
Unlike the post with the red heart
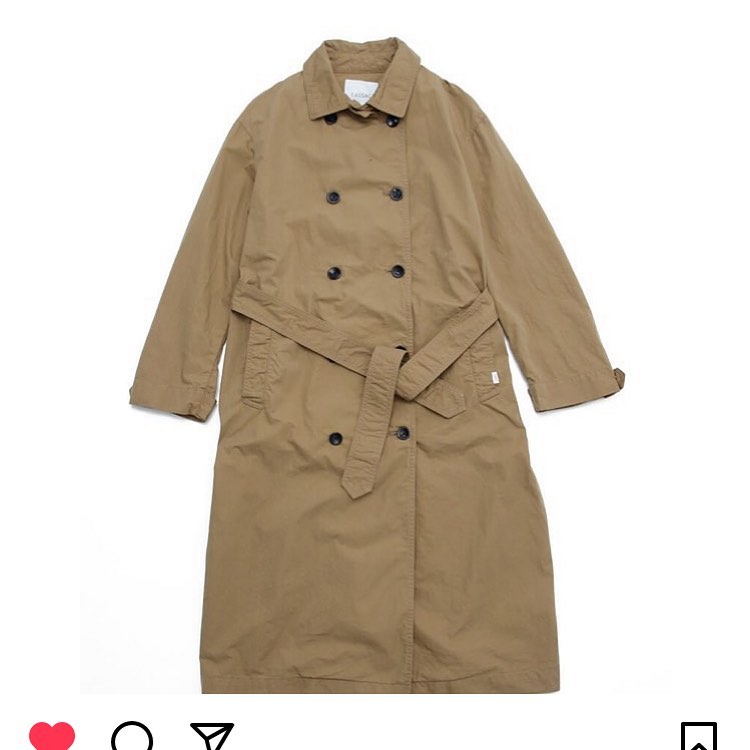52,737
